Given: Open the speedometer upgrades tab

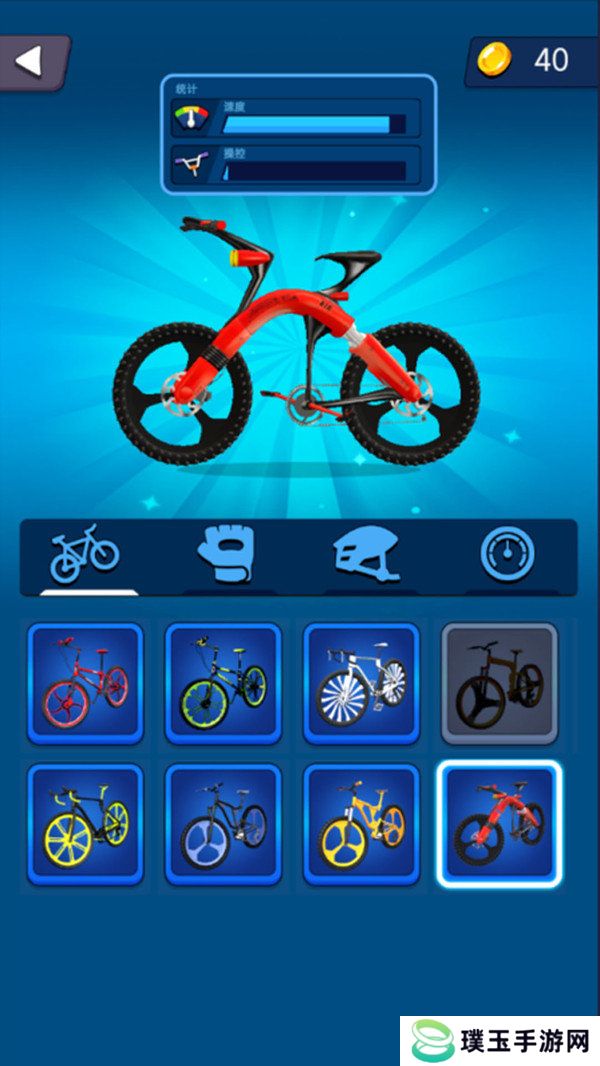Looking at the screenshot, I should pos(507,554).
